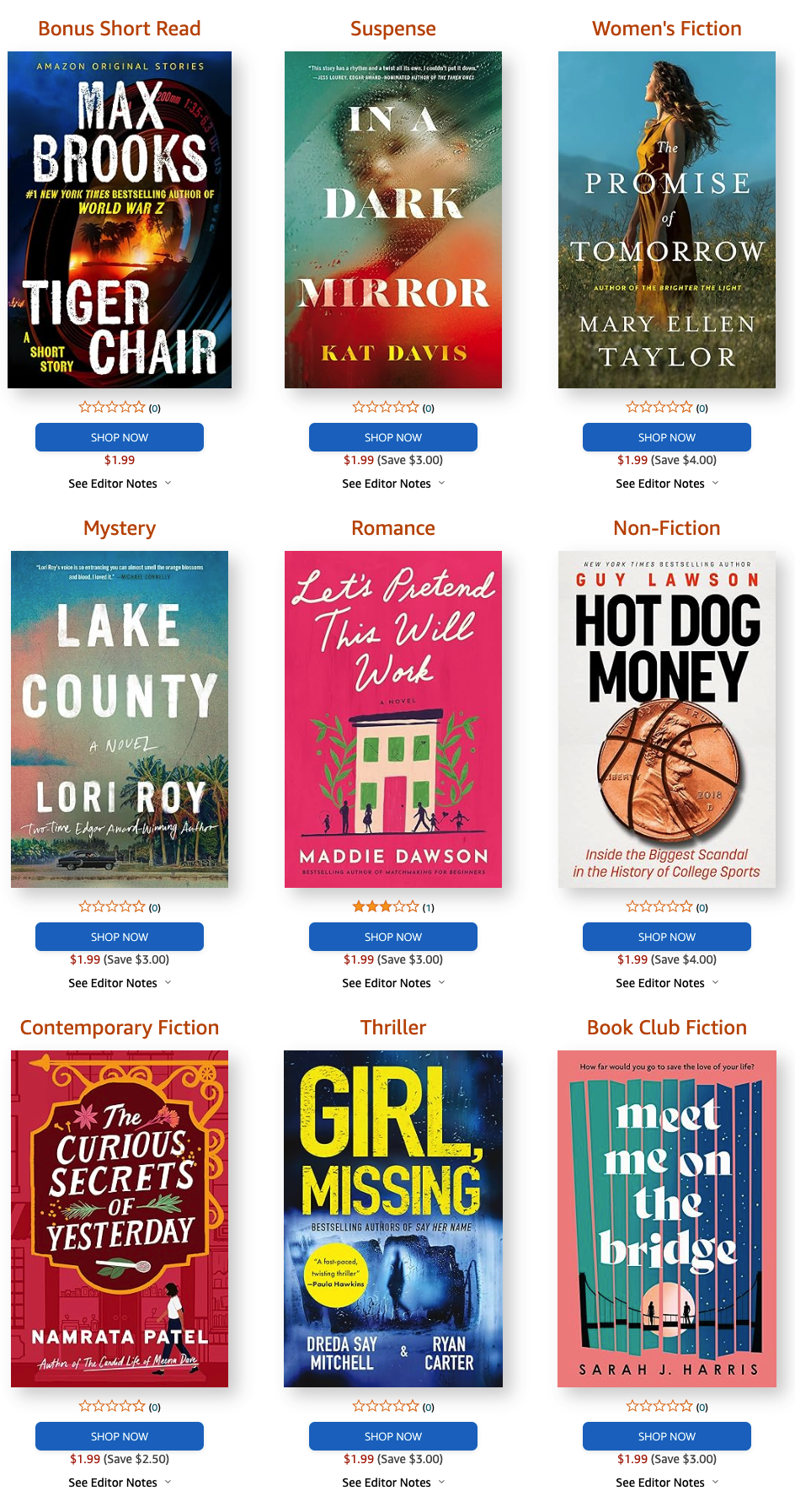Click the Tiger Chair cover image
Image resolution: width=795 pixels, height=1512 pixels.
point(119,219)
